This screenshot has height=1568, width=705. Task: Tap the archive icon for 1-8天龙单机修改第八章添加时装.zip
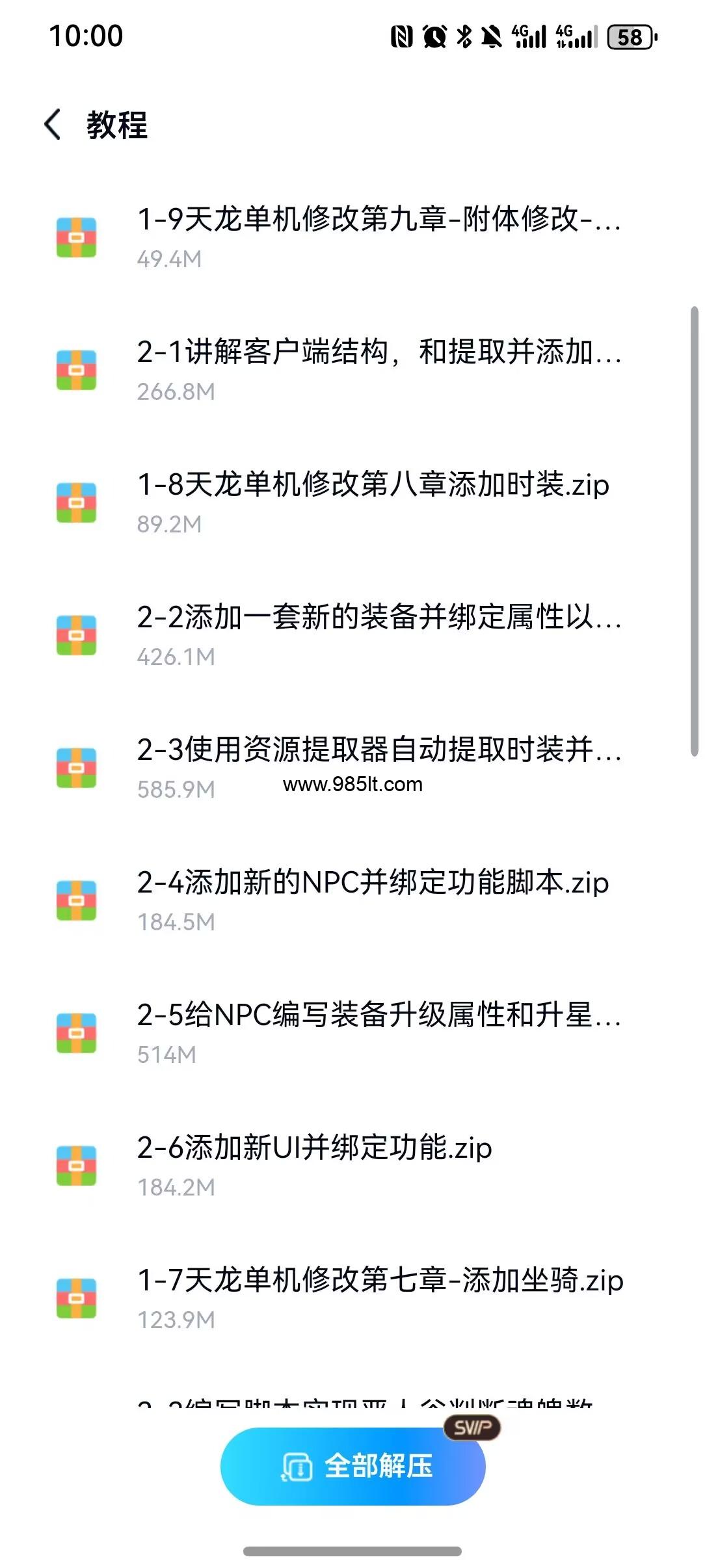[76, 501]
